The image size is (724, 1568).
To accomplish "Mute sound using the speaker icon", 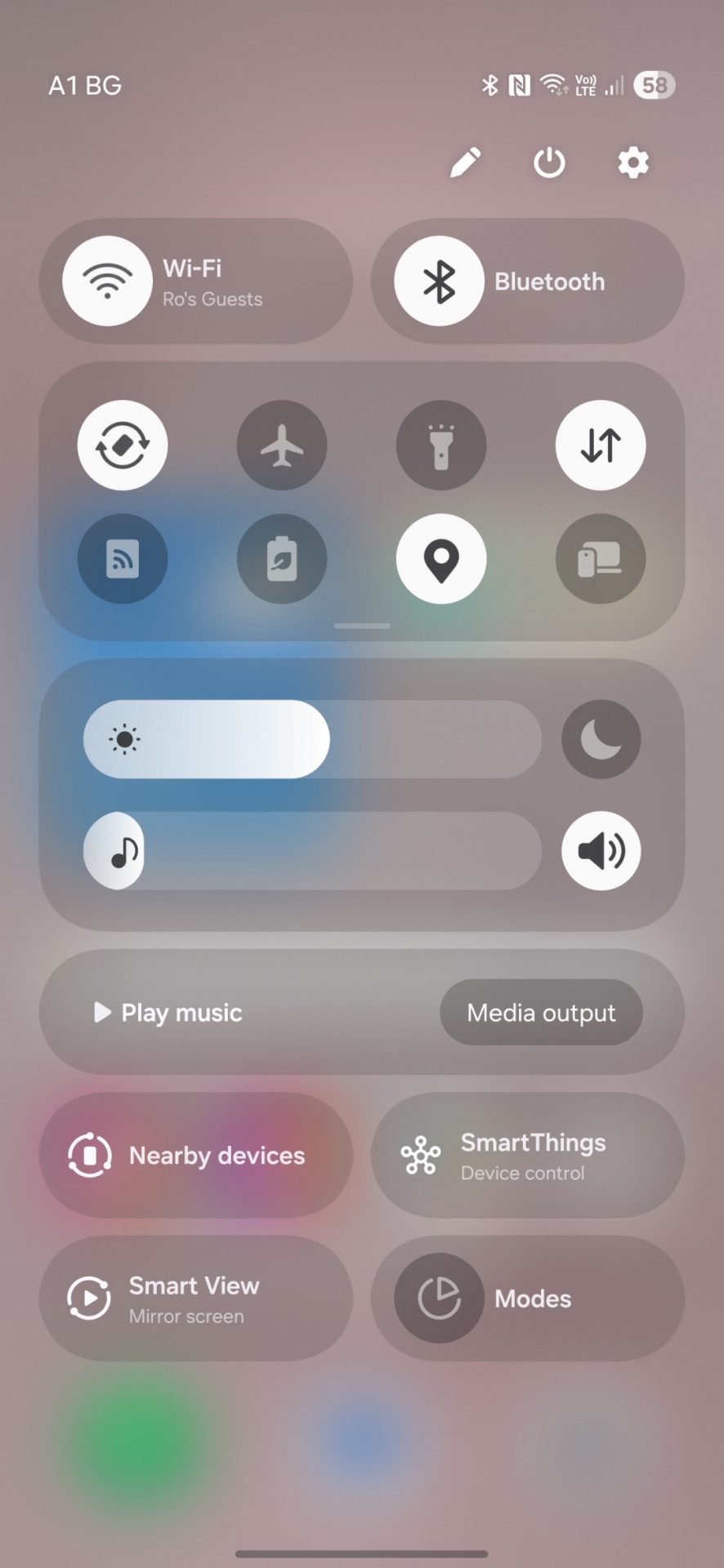I will tap(601, 851).
